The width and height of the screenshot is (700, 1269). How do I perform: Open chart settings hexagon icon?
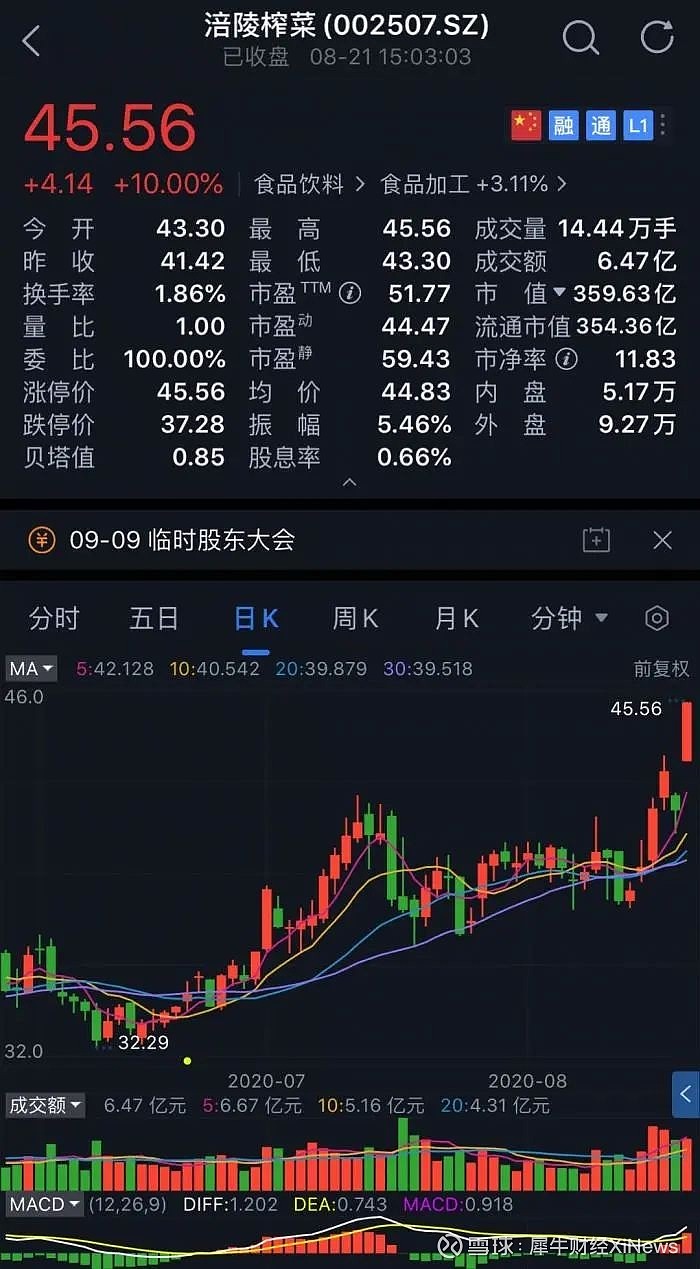[657, 619]
